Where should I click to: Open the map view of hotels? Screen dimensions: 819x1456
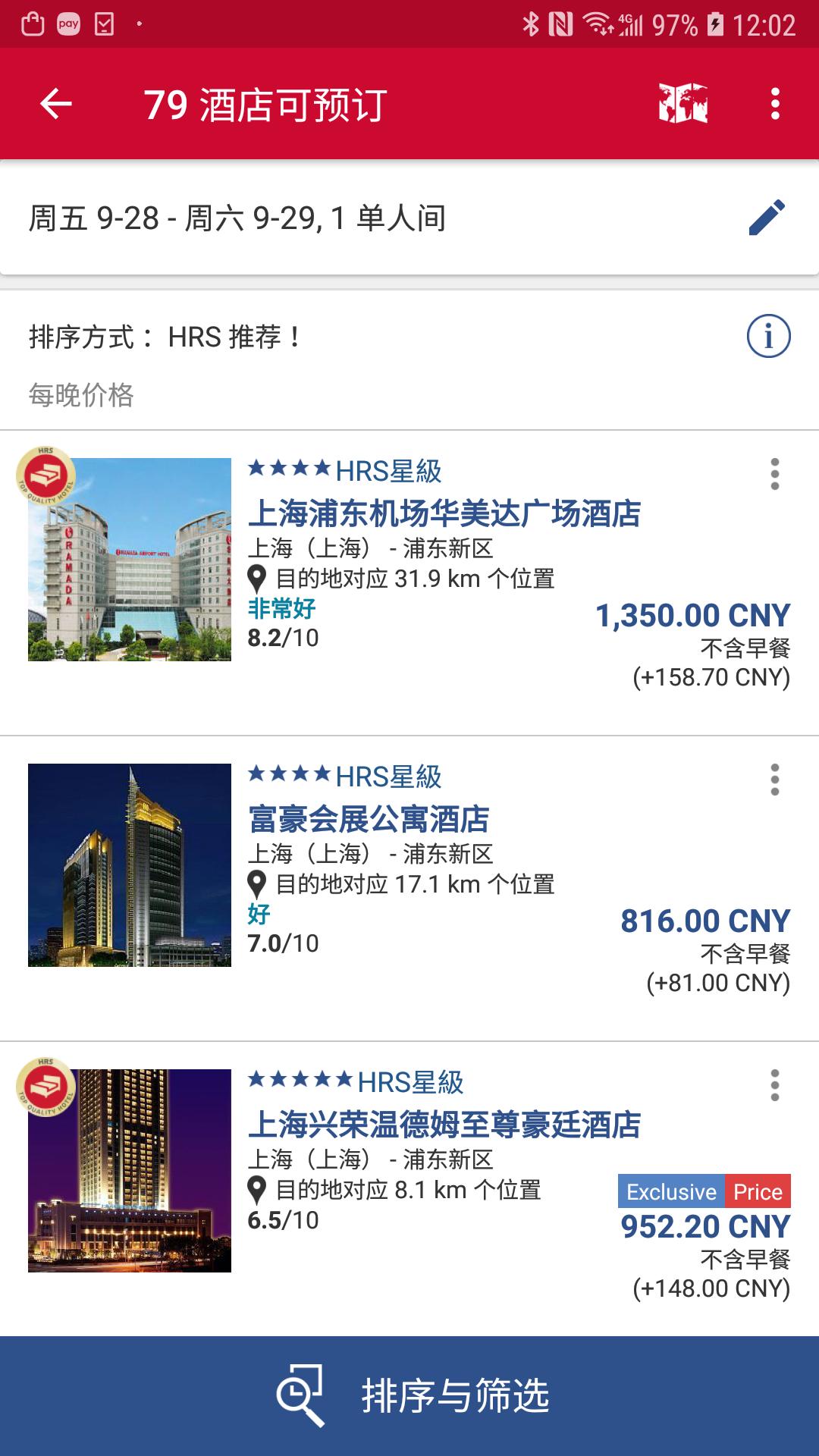682,105
